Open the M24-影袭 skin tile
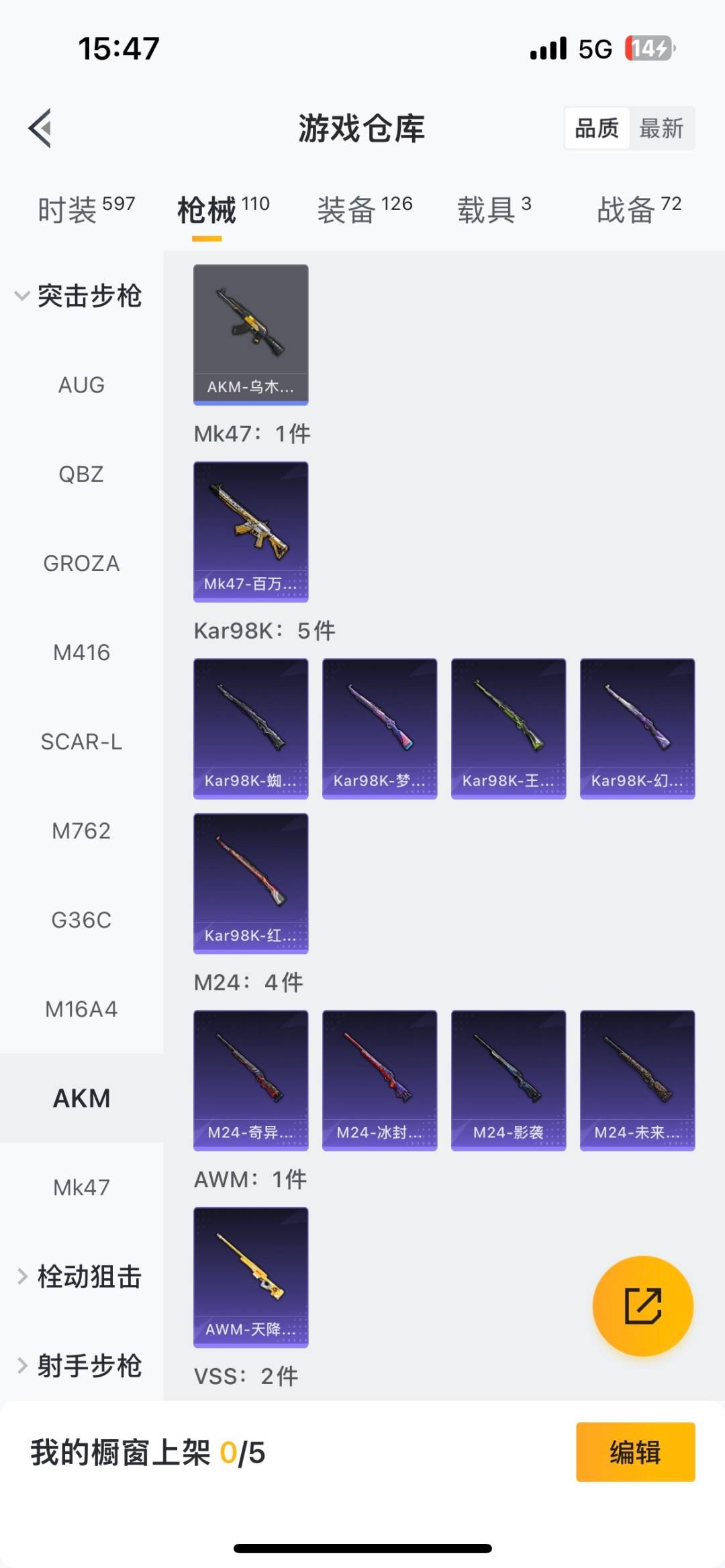This screenshot has width=725, height=1568. [508, 1080]
